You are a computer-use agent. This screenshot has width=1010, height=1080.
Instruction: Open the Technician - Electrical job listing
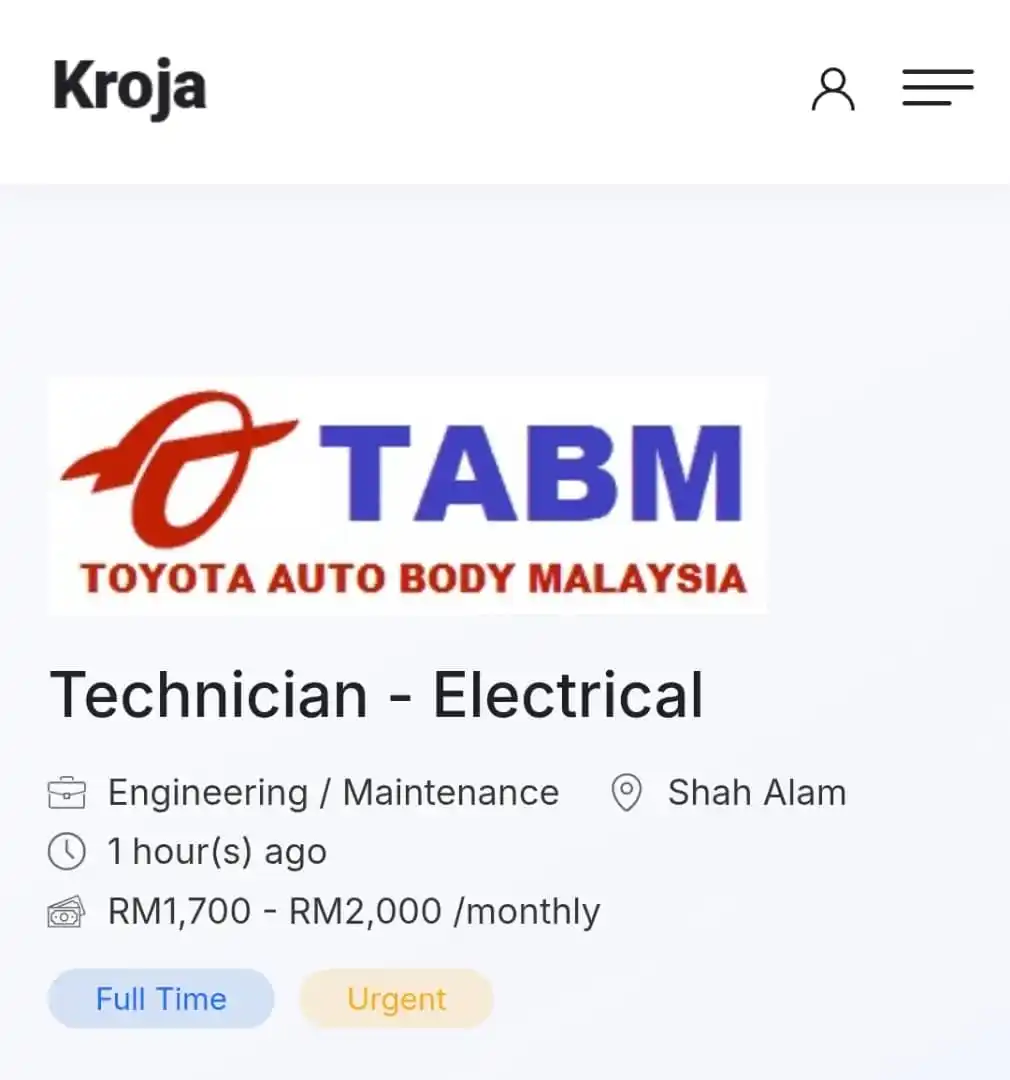tap(376, 695)
